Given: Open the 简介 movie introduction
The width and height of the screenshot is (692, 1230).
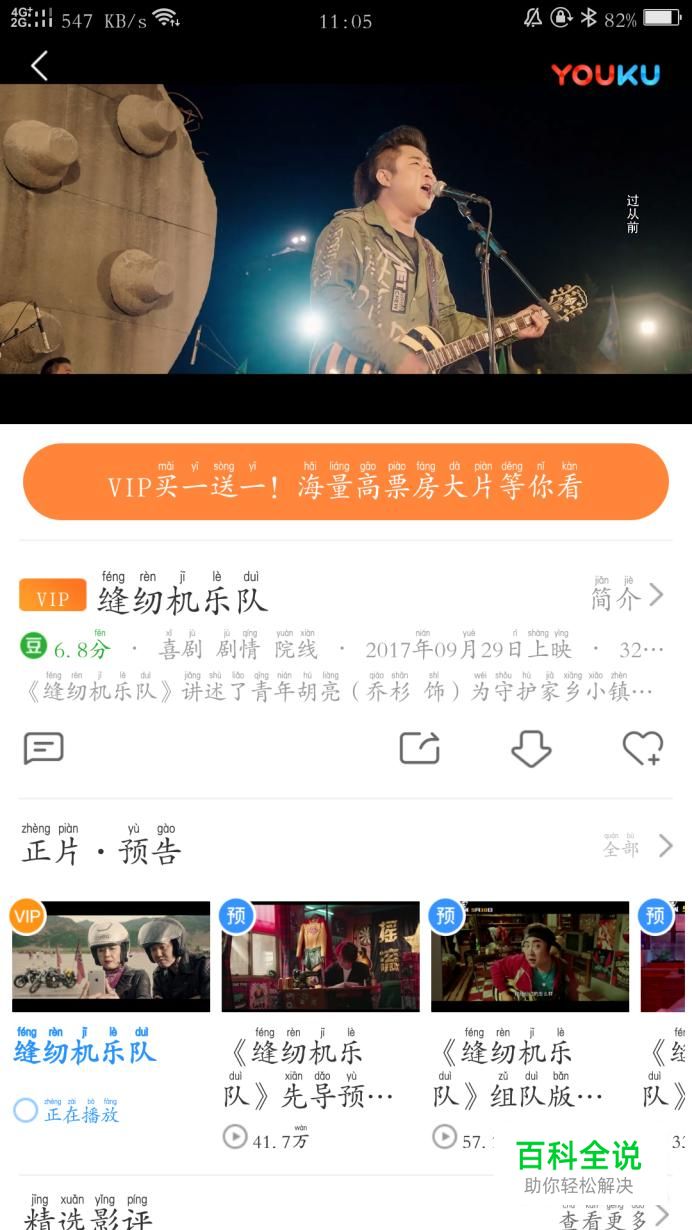Looking at the screenshot, I should pyautogui.click(x=626, y=597).
